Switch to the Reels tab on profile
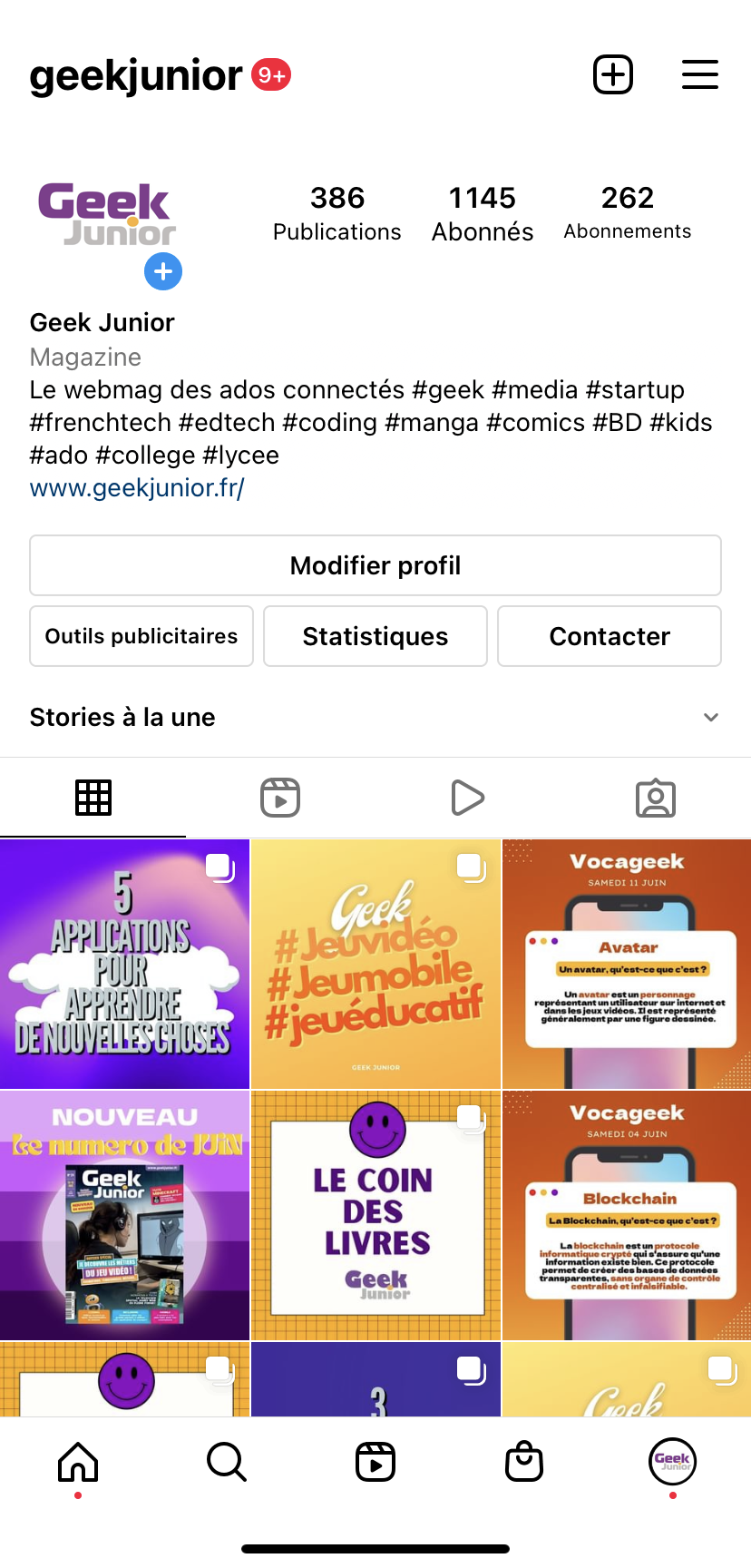Viewport: 751px width, 1568px height. tap(280, 798)
